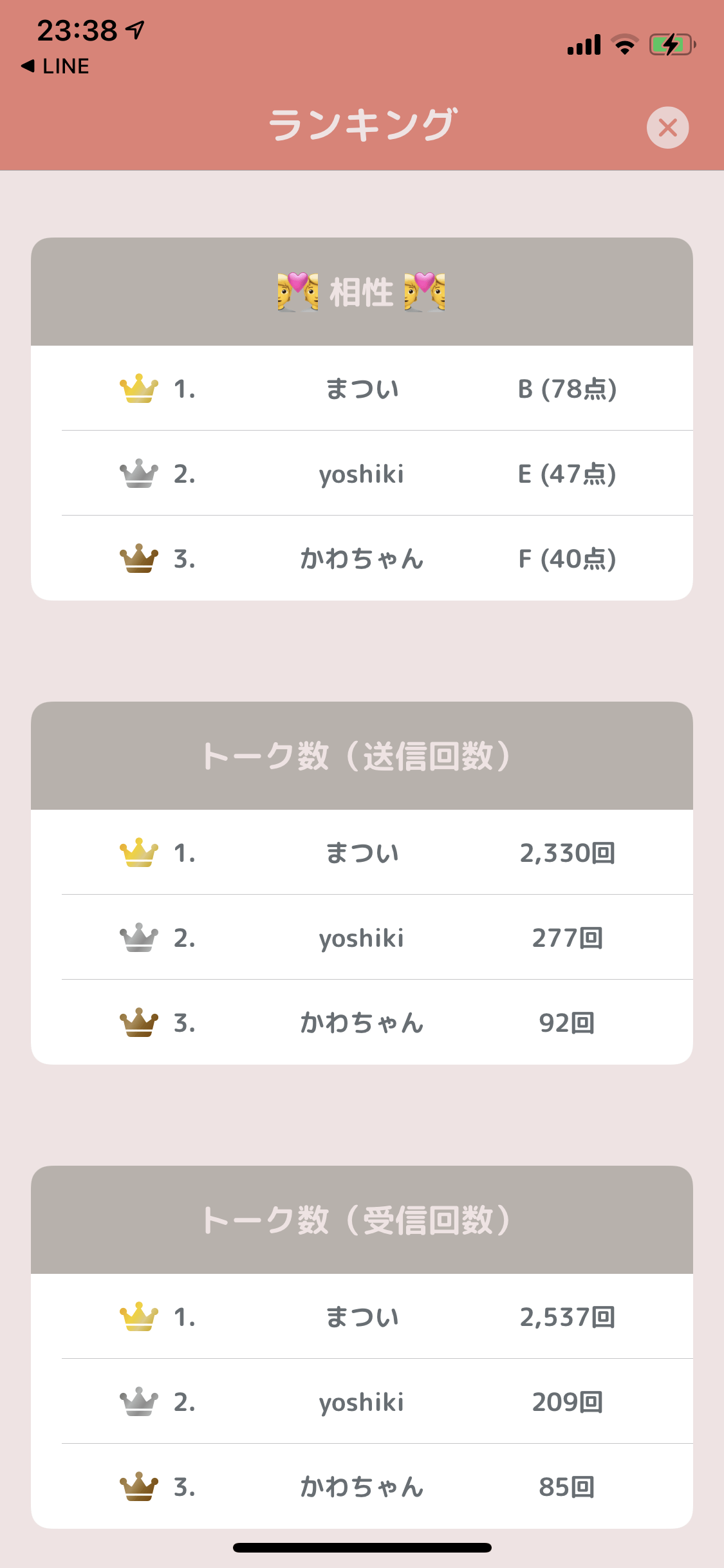Return to the LINE app
724x1568 pixels.
tap(55, 66)
